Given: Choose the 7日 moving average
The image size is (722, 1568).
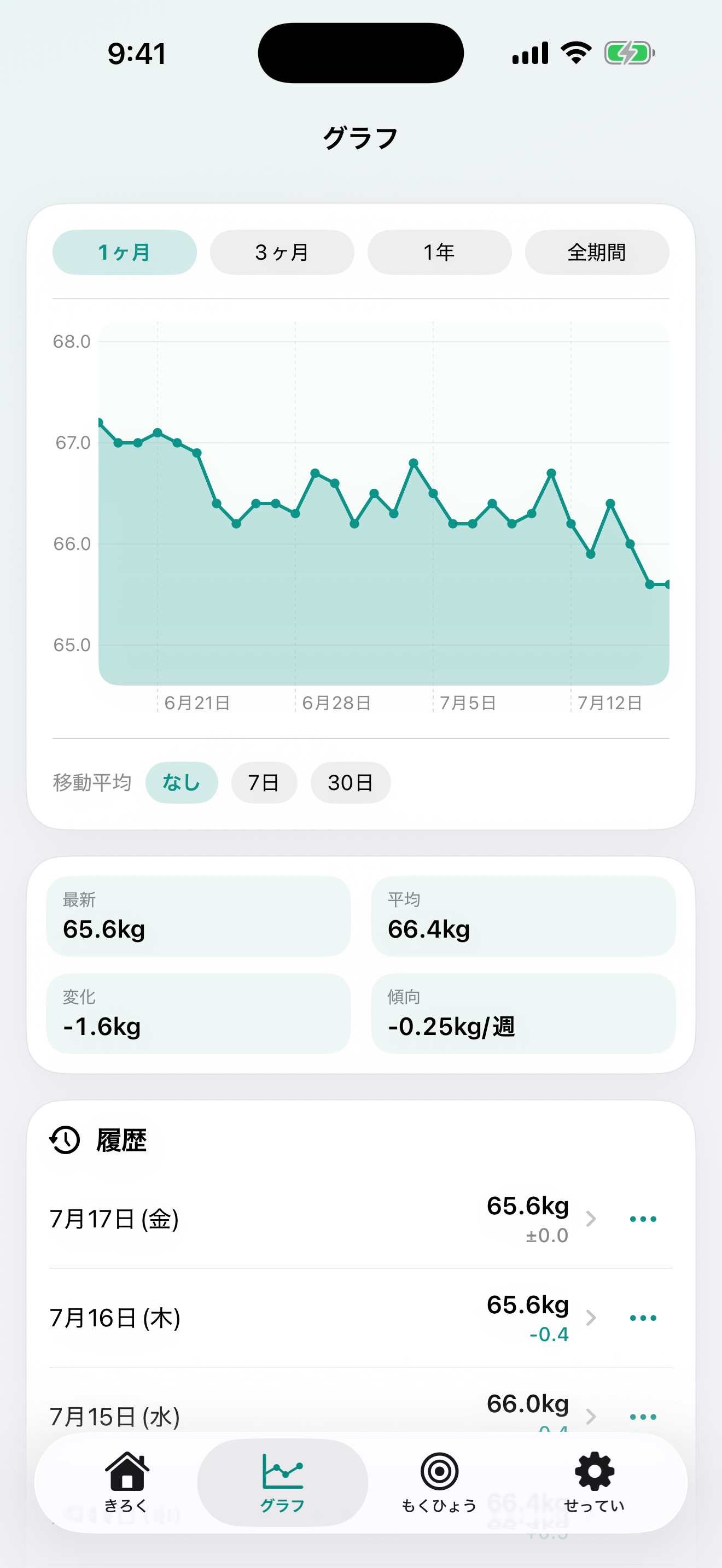Looking at the screenshot, I should click(x=264, y=782).
